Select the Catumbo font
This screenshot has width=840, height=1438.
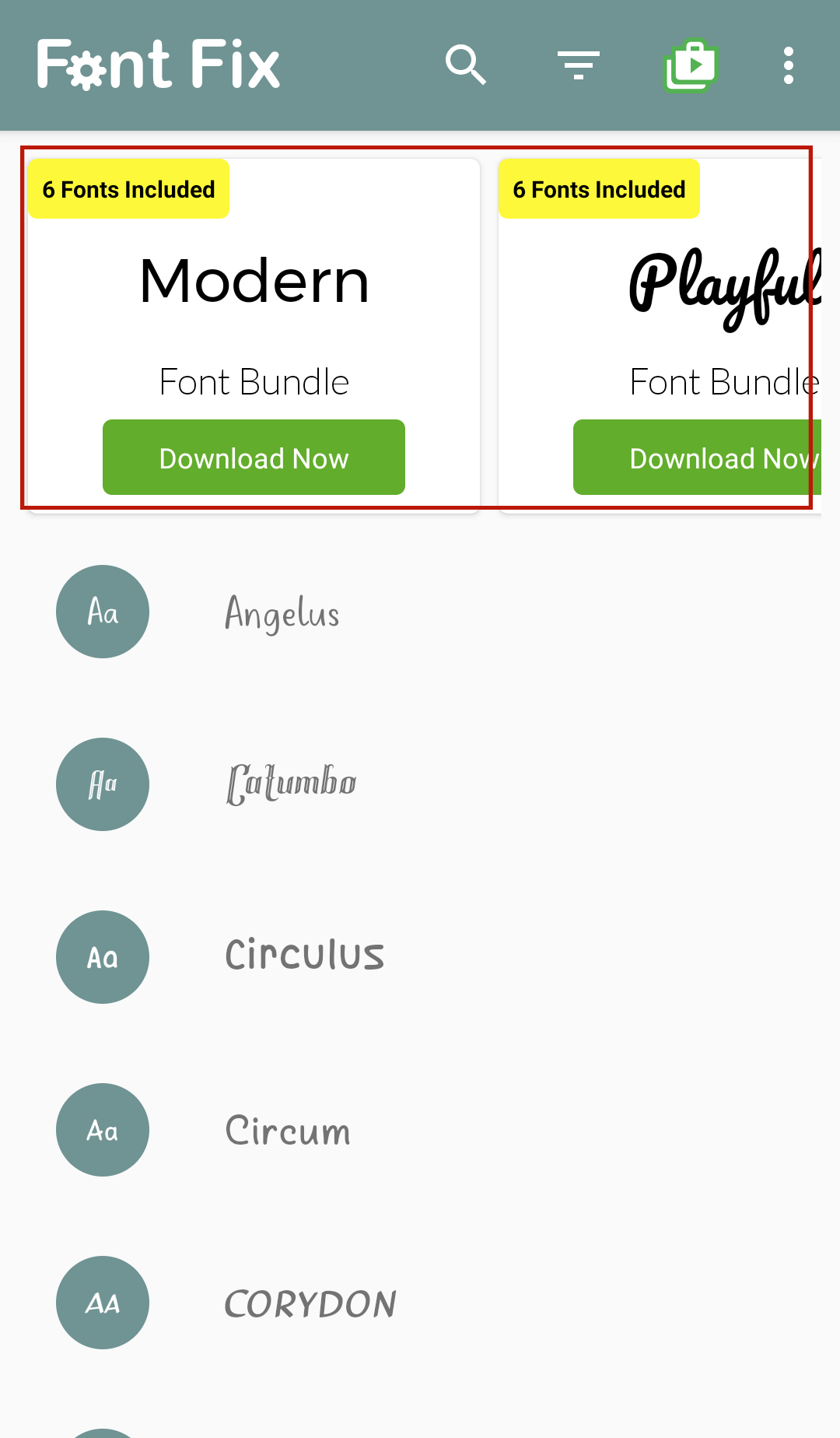coord(291,784)
